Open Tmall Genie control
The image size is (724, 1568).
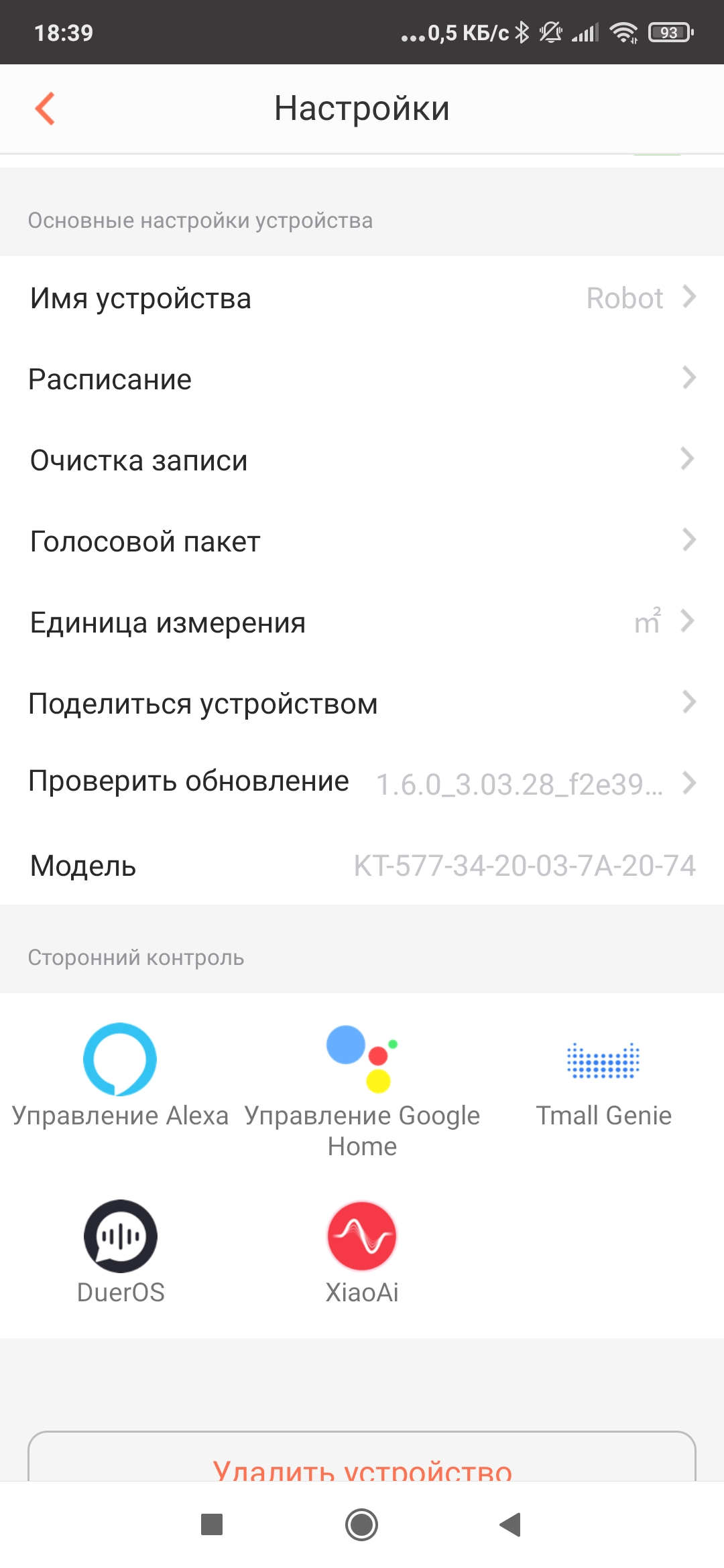[603, 1080]
